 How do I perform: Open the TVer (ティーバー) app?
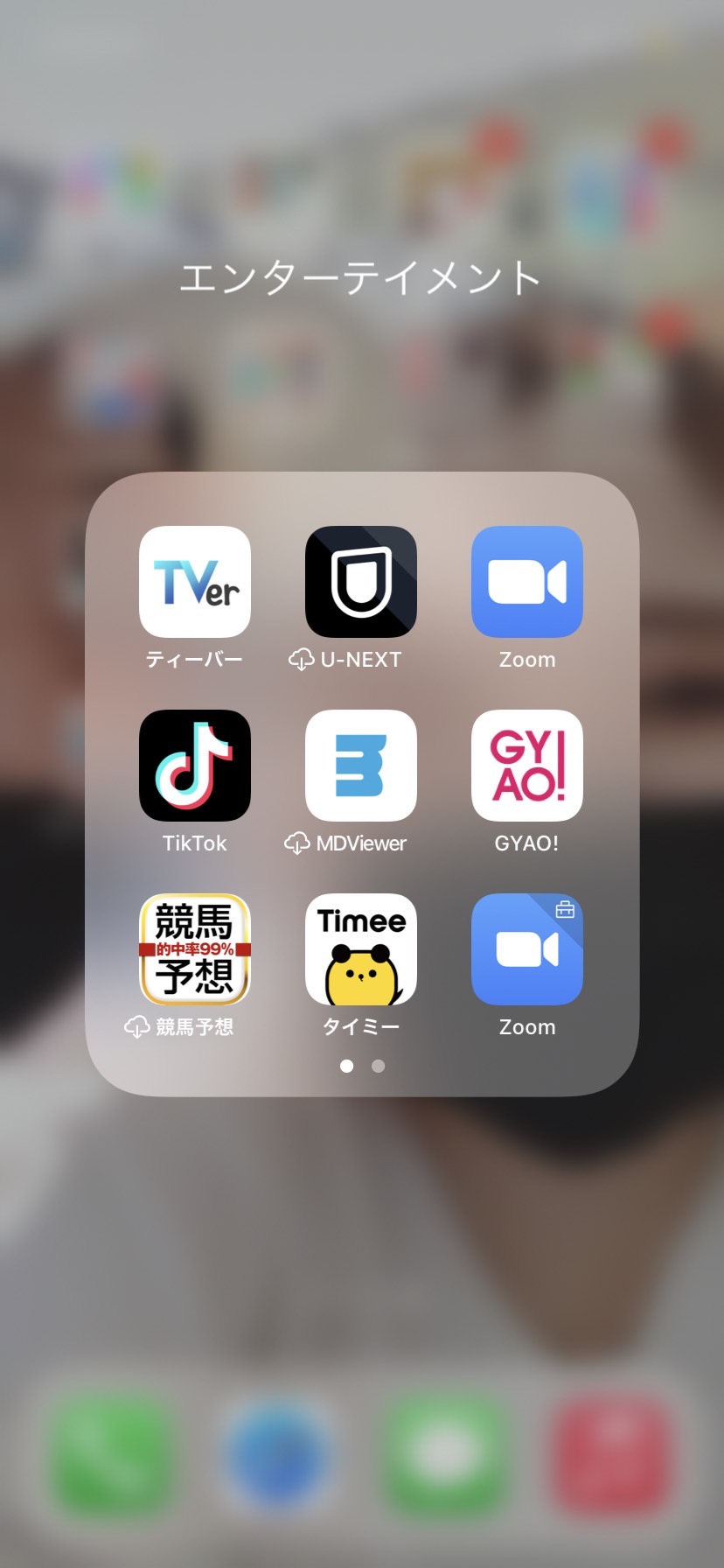pyautogui.click(x=195, y=582)
